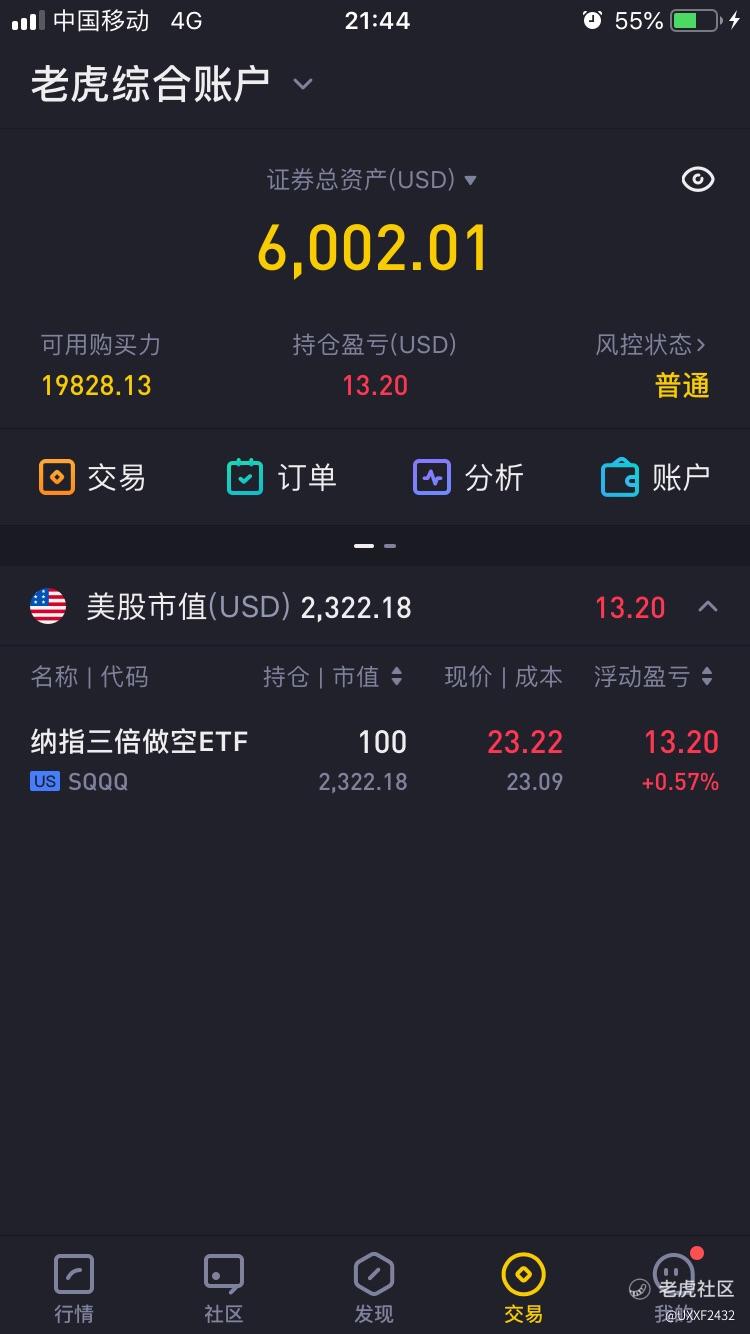Viewport: 750px width, 1334px height.
Task: Collapse the 美股市值 holdings section
Action: click(708, 606)
